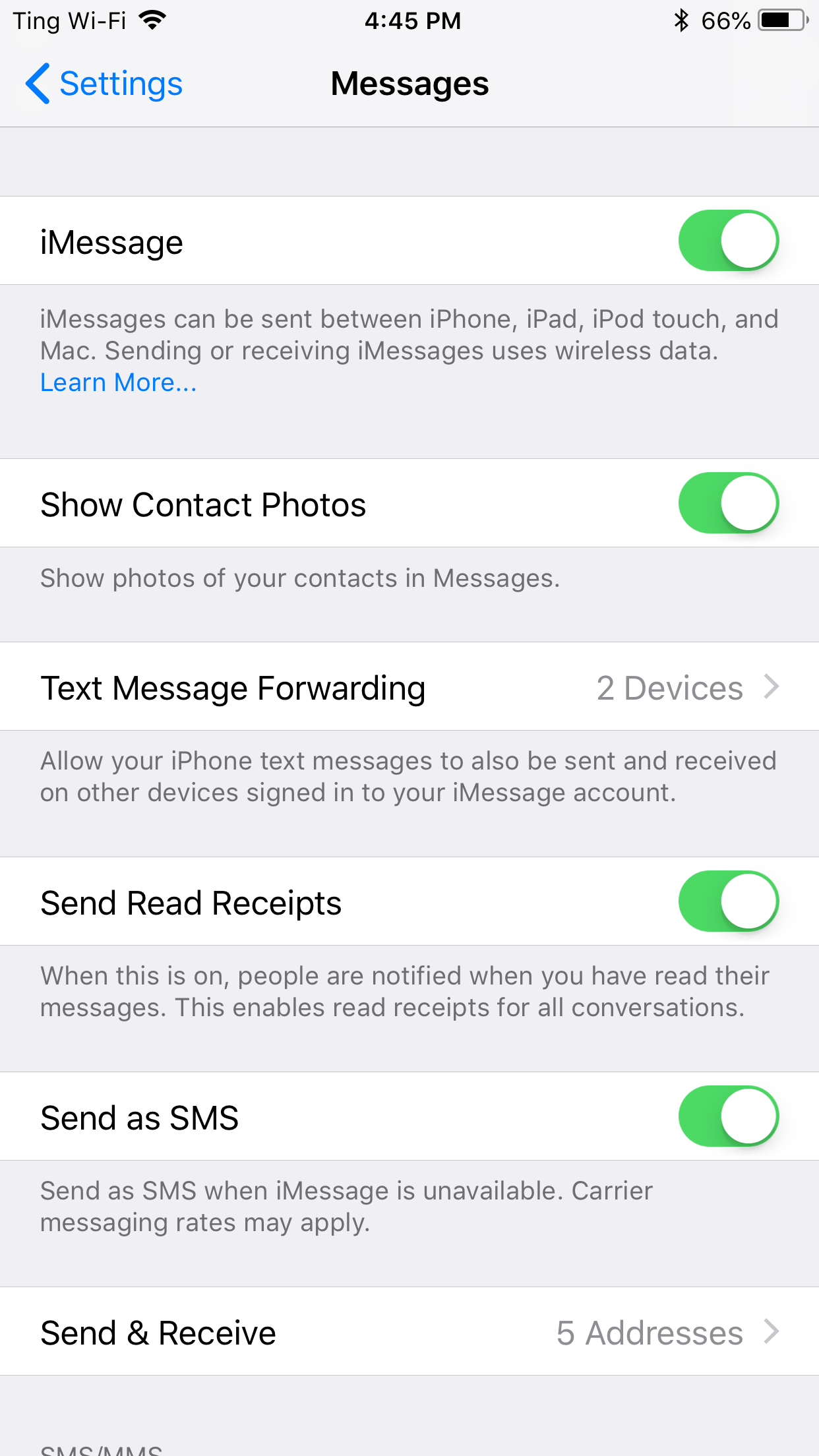Go back to Settings

point(104,84)
